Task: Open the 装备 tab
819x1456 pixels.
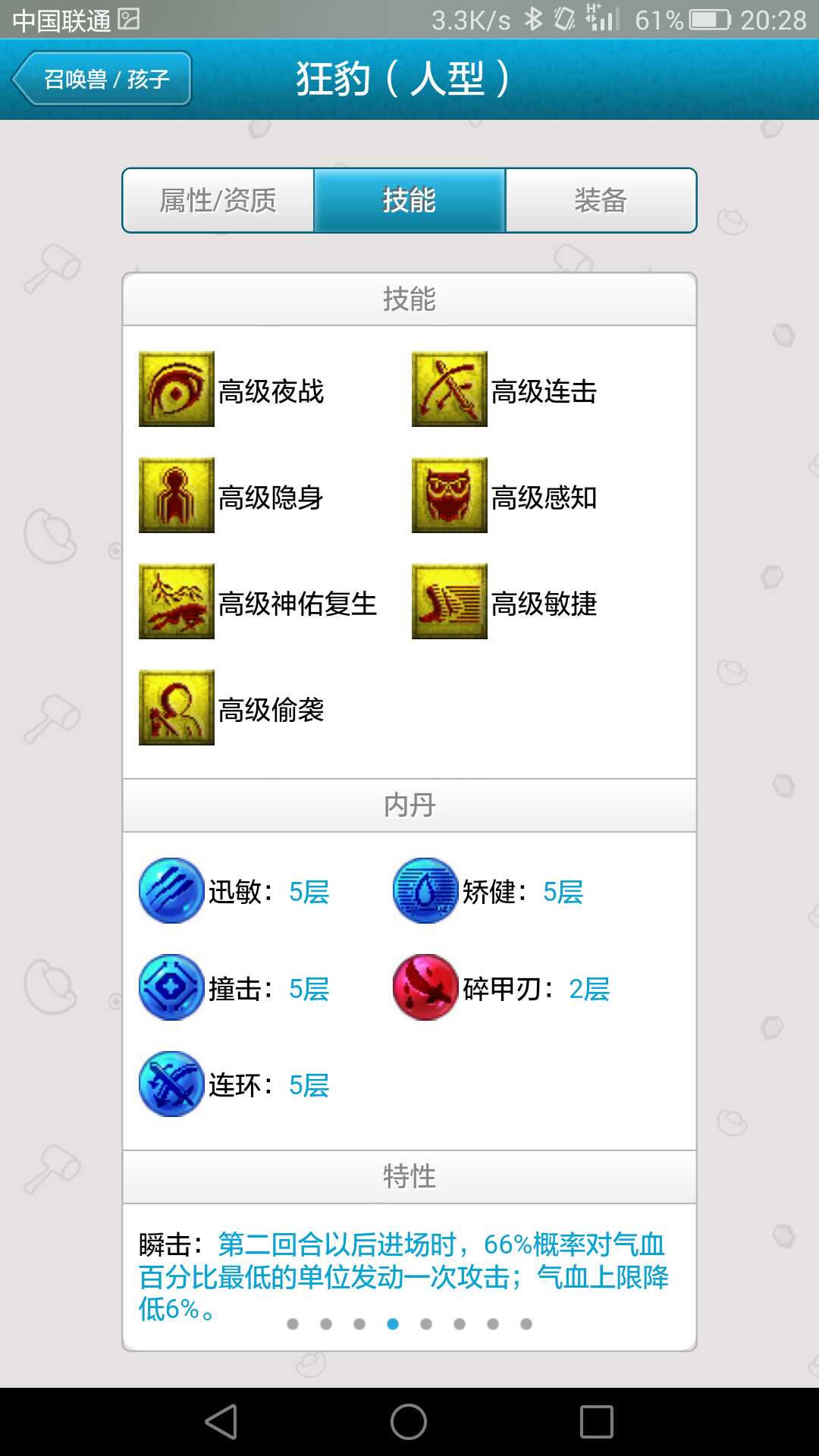Action: point(601,201)
